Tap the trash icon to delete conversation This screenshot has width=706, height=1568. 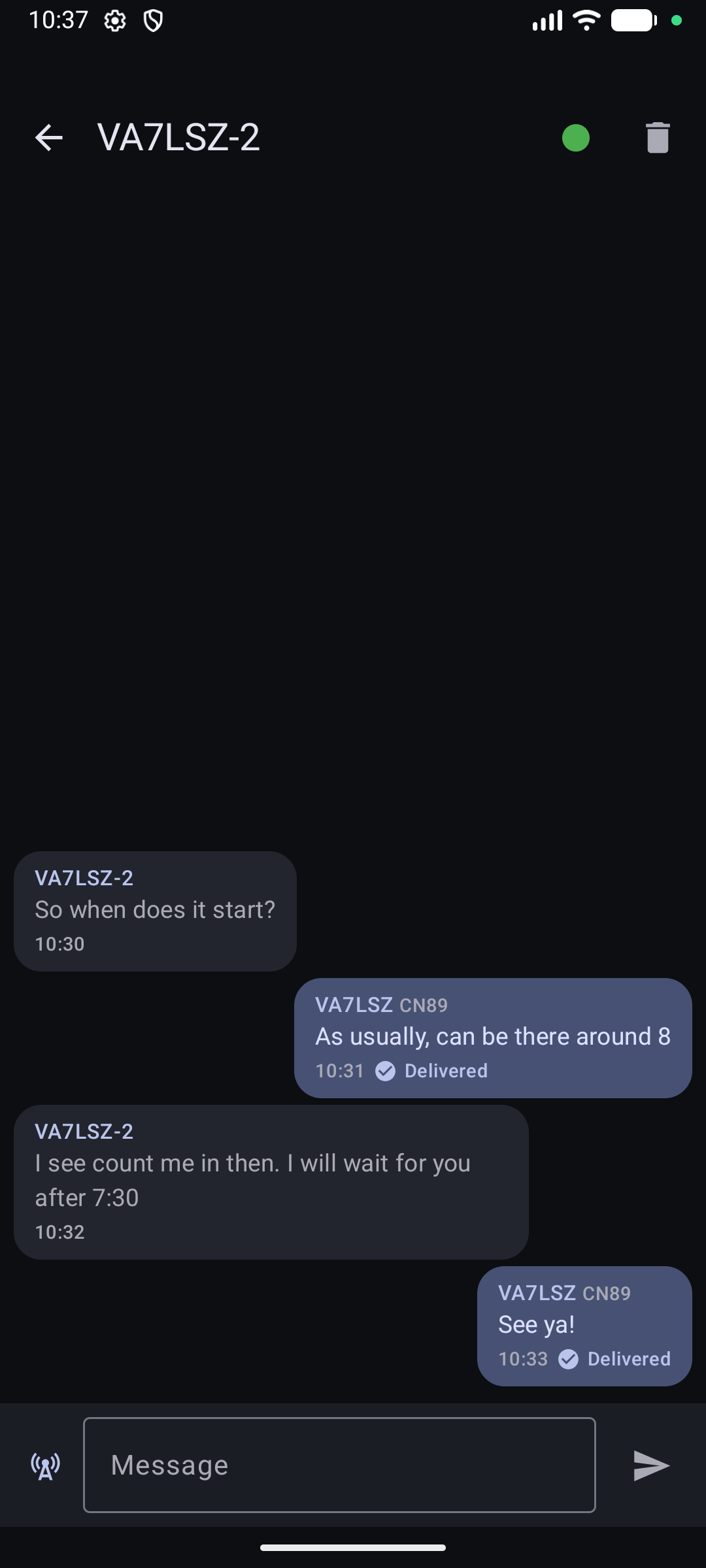656,137
